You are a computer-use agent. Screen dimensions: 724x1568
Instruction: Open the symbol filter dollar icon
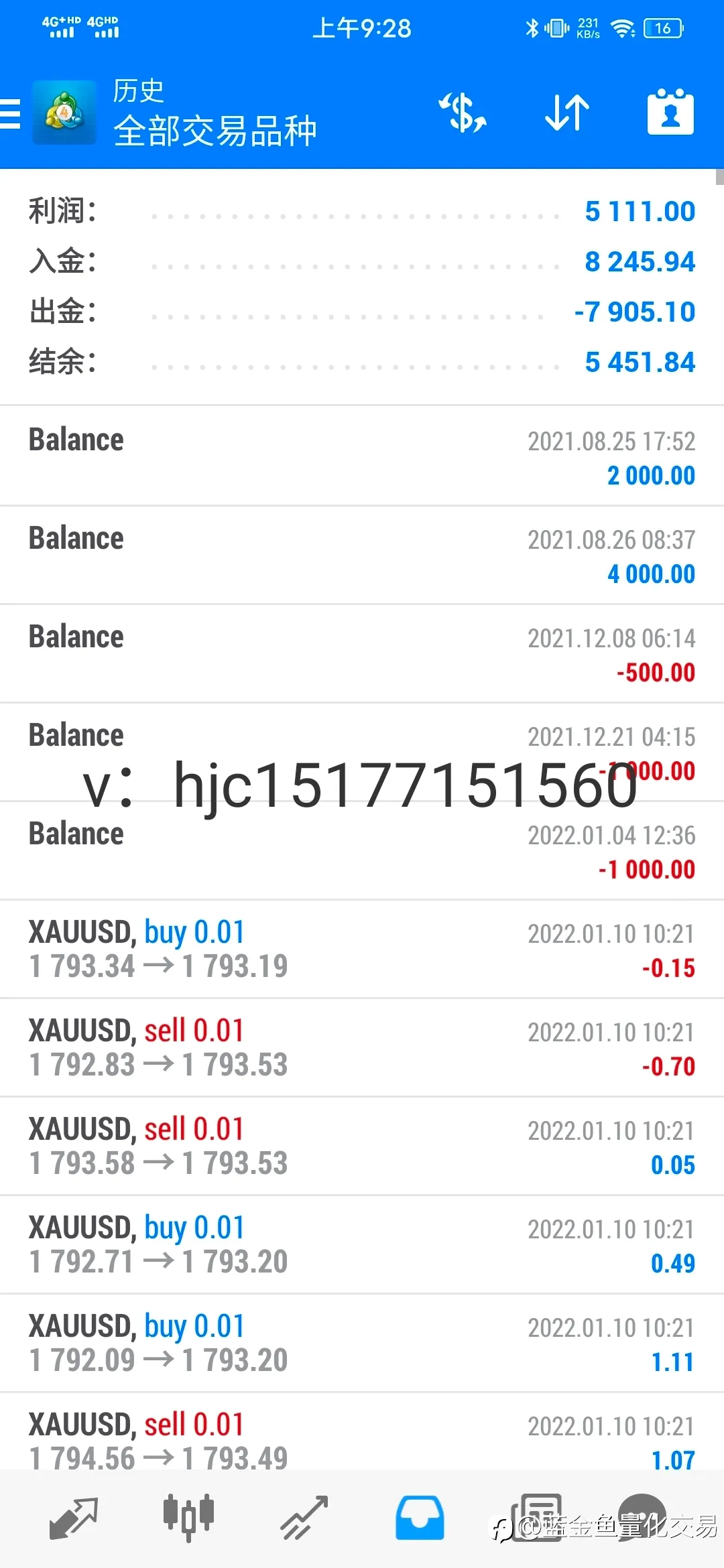(x=463, y=113)
